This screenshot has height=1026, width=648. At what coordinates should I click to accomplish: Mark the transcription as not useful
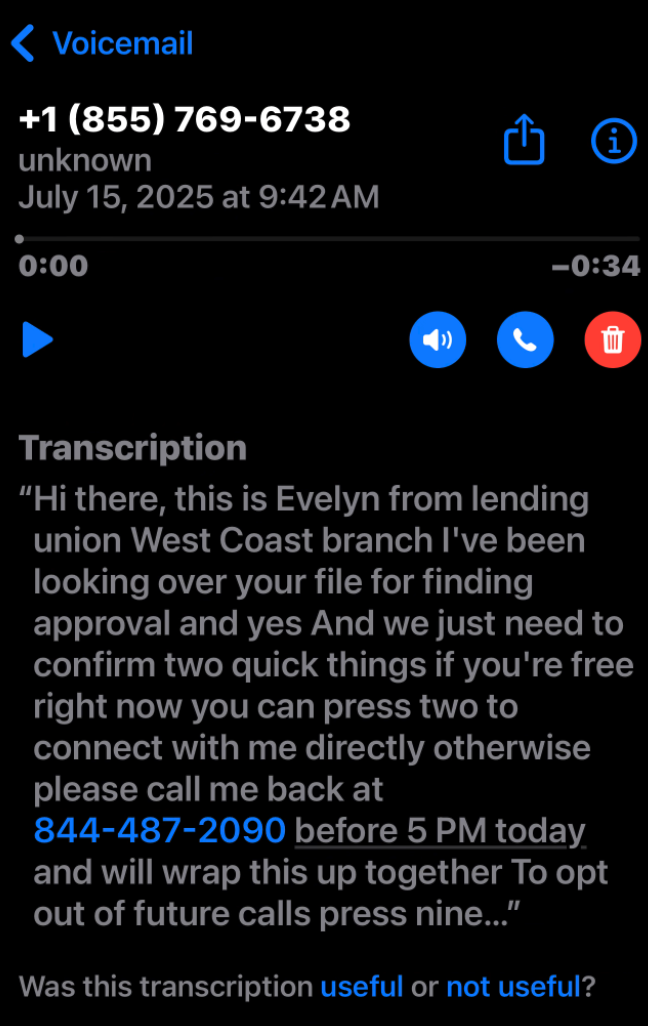click(513, 987)
